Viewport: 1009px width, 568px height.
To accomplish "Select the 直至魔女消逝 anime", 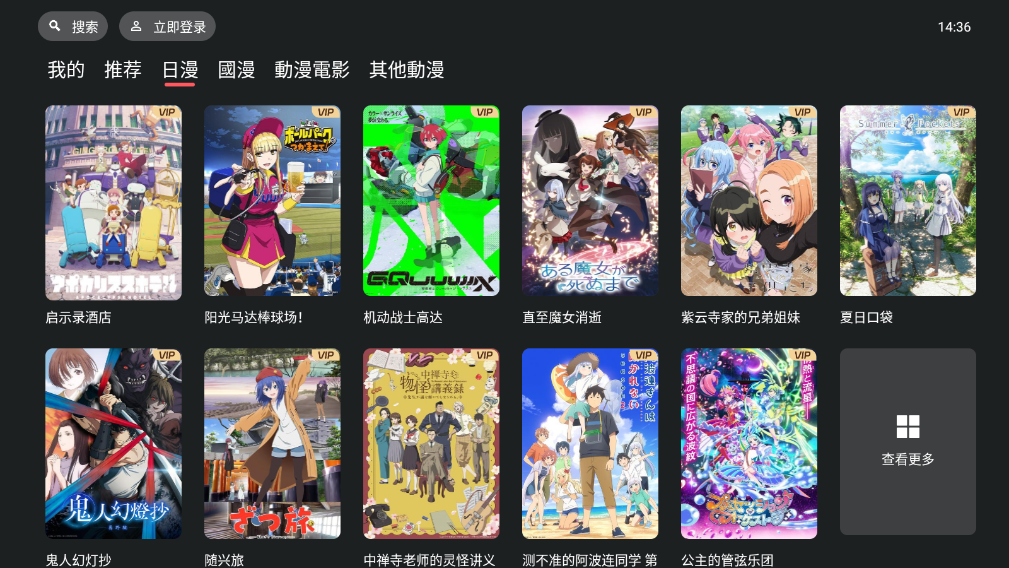I will click(590, 202).
